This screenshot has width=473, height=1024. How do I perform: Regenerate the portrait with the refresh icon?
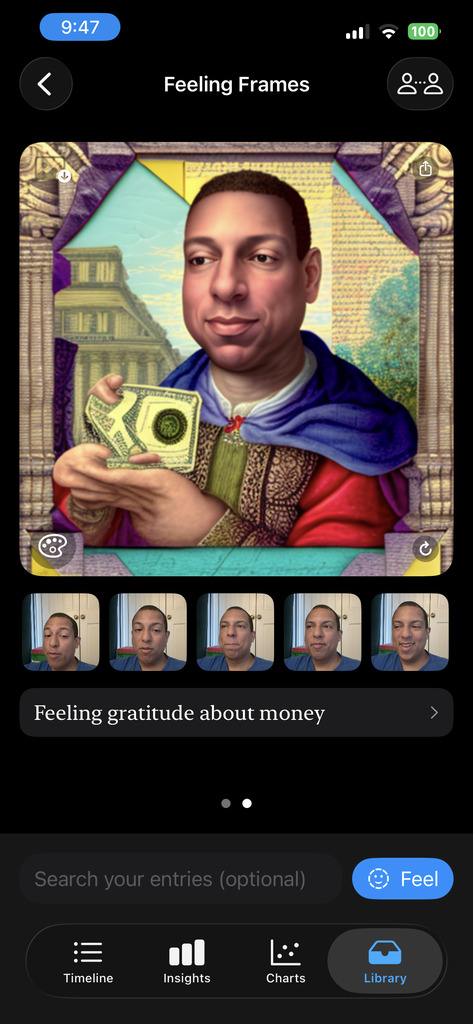425,549
